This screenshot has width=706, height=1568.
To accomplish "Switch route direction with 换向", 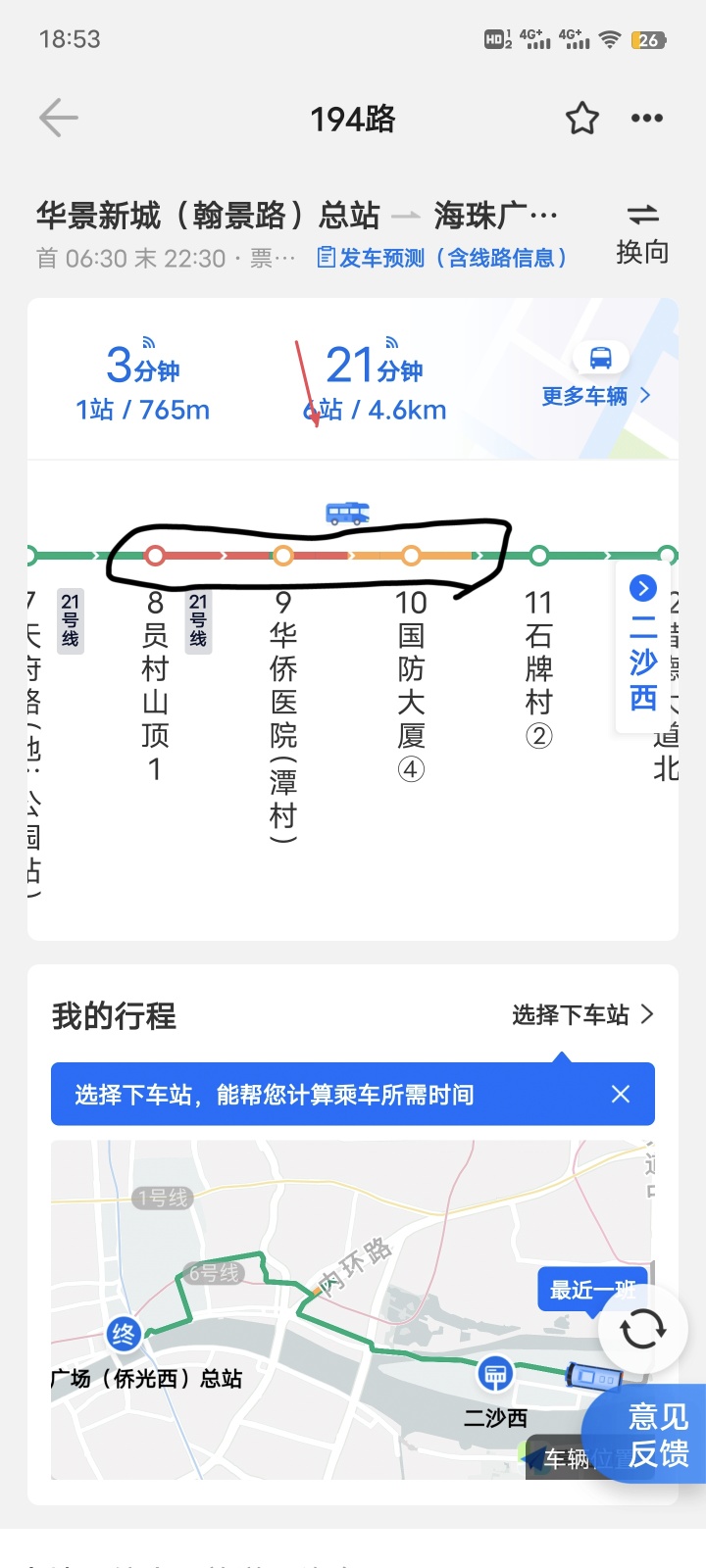I will [x=642, y=233].
